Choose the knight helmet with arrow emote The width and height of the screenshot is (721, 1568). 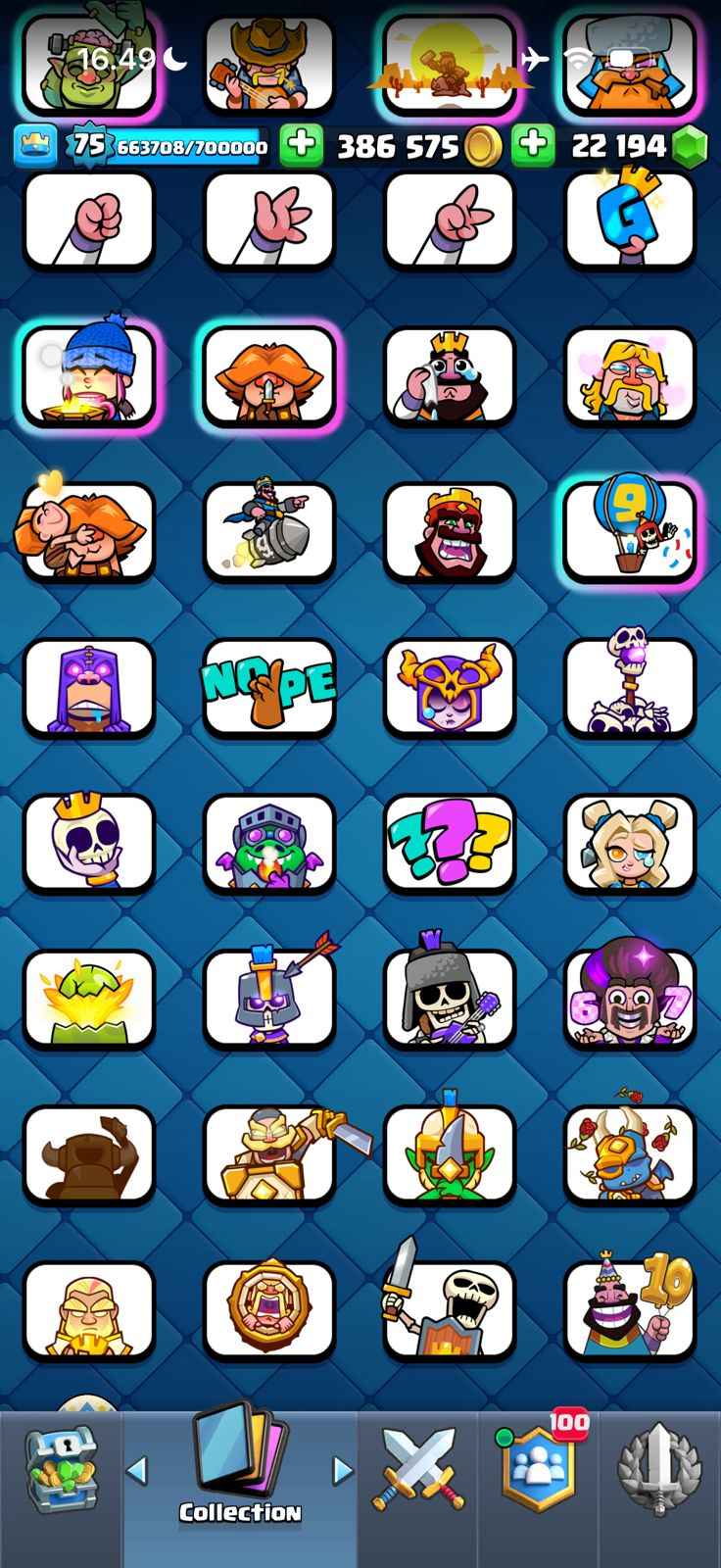click(x=269, y=998)
